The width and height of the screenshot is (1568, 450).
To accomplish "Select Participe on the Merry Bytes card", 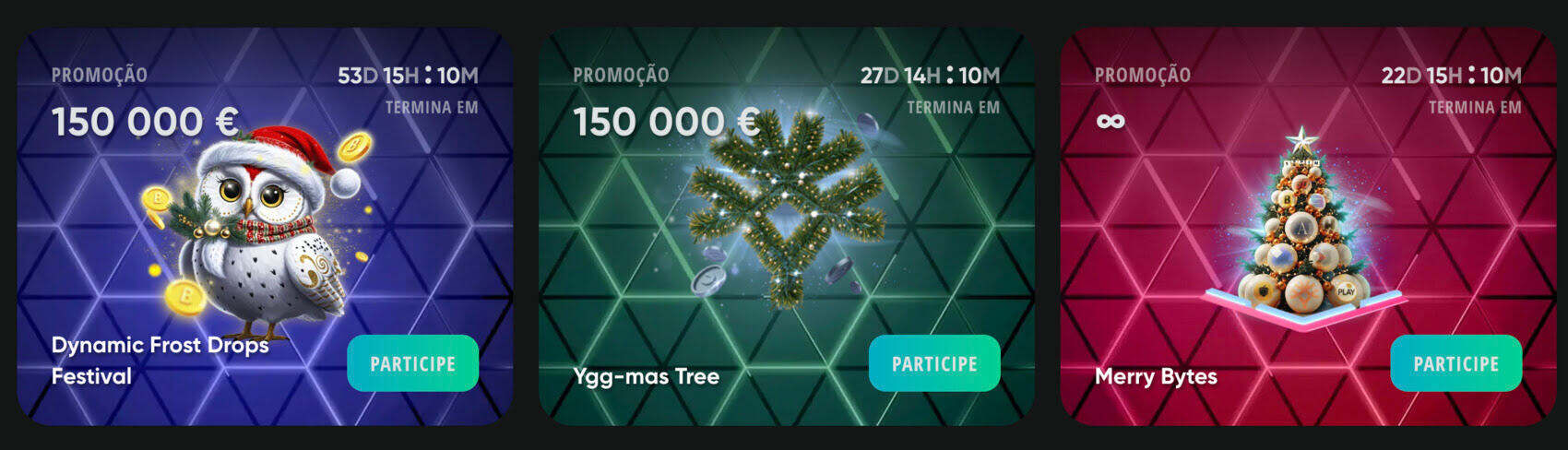I will 1455,363.
